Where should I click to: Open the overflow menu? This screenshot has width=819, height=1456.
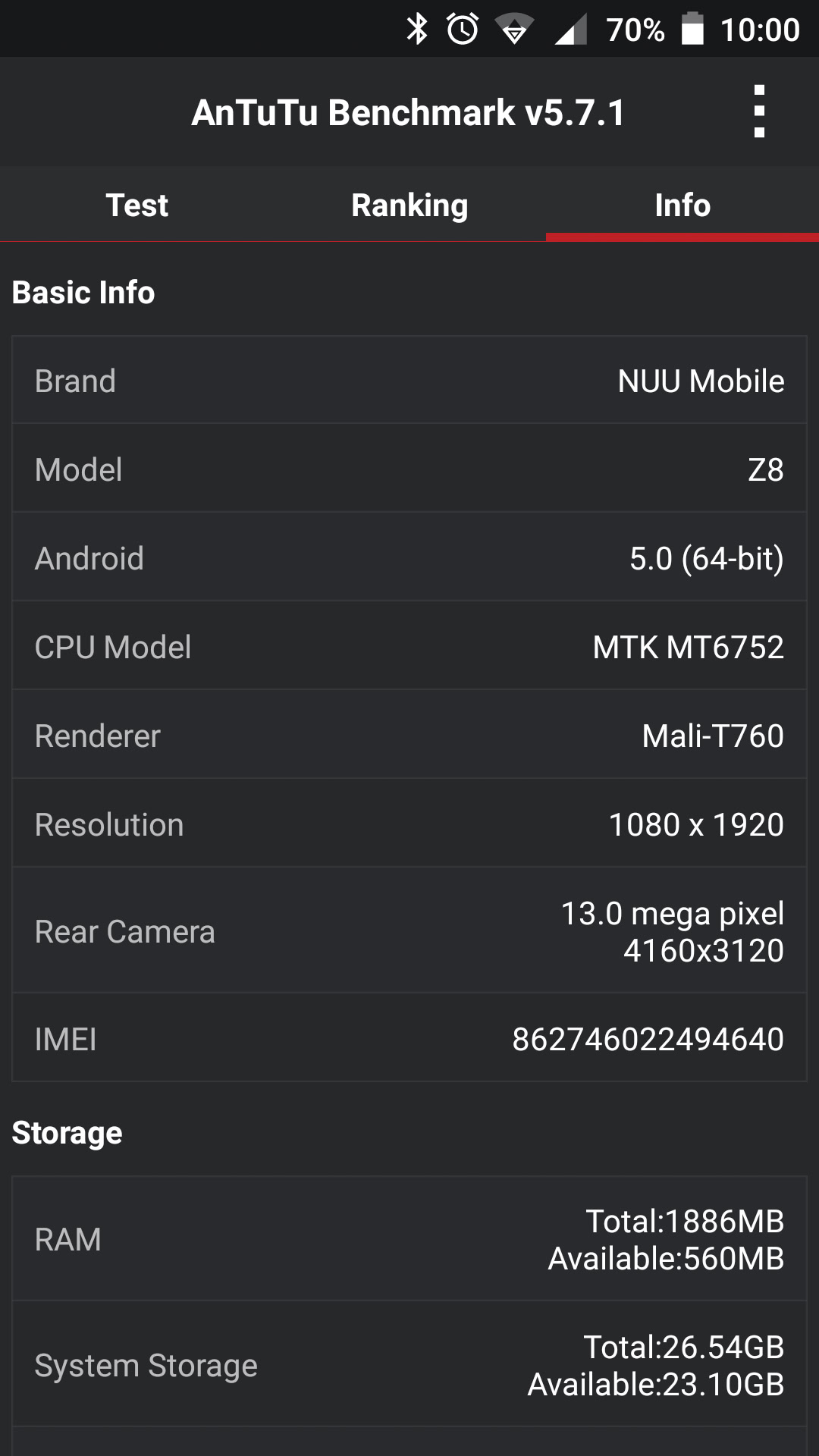click(759, 111)
